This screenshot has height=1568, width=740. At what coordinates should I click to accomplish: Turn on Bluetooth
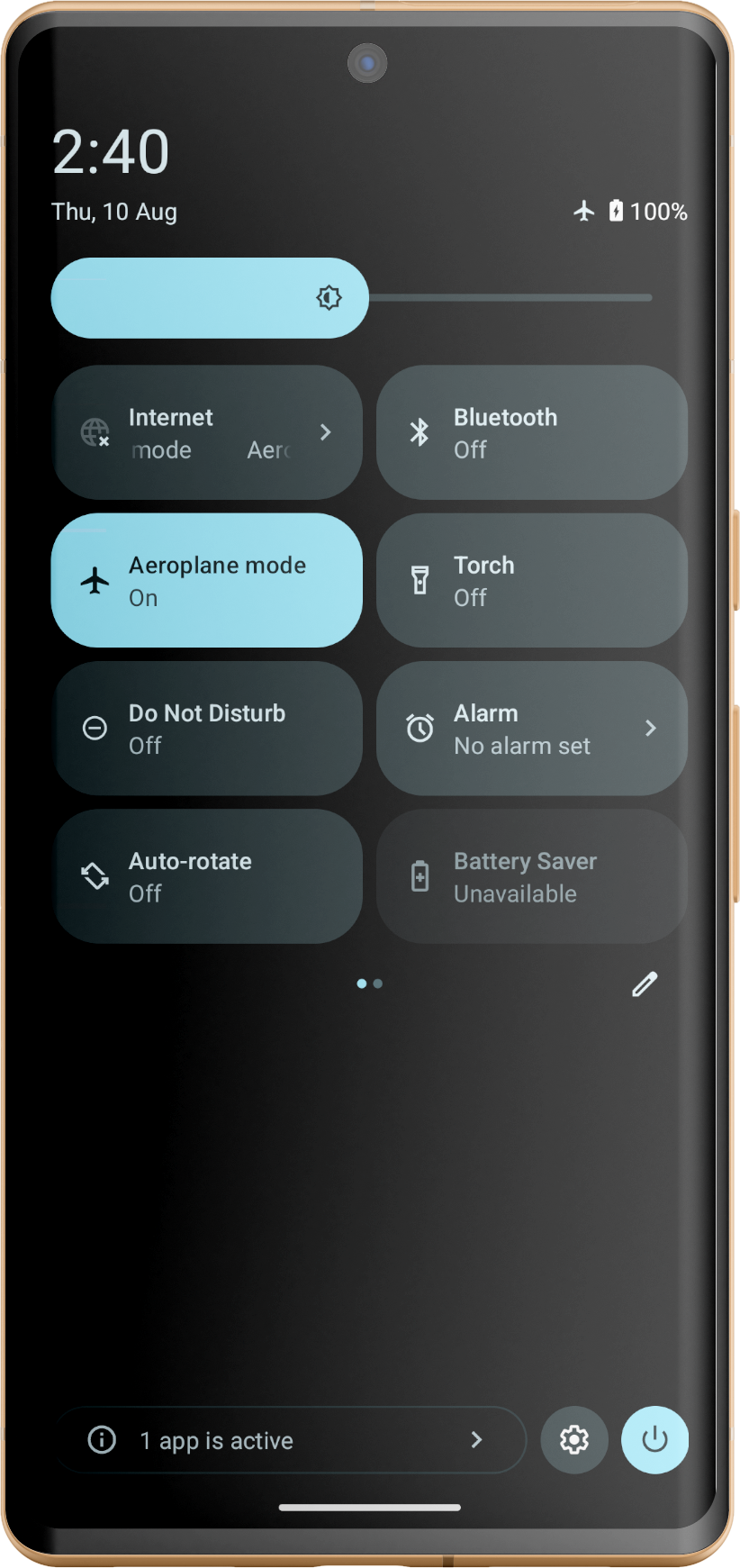[x=531, y=432]
